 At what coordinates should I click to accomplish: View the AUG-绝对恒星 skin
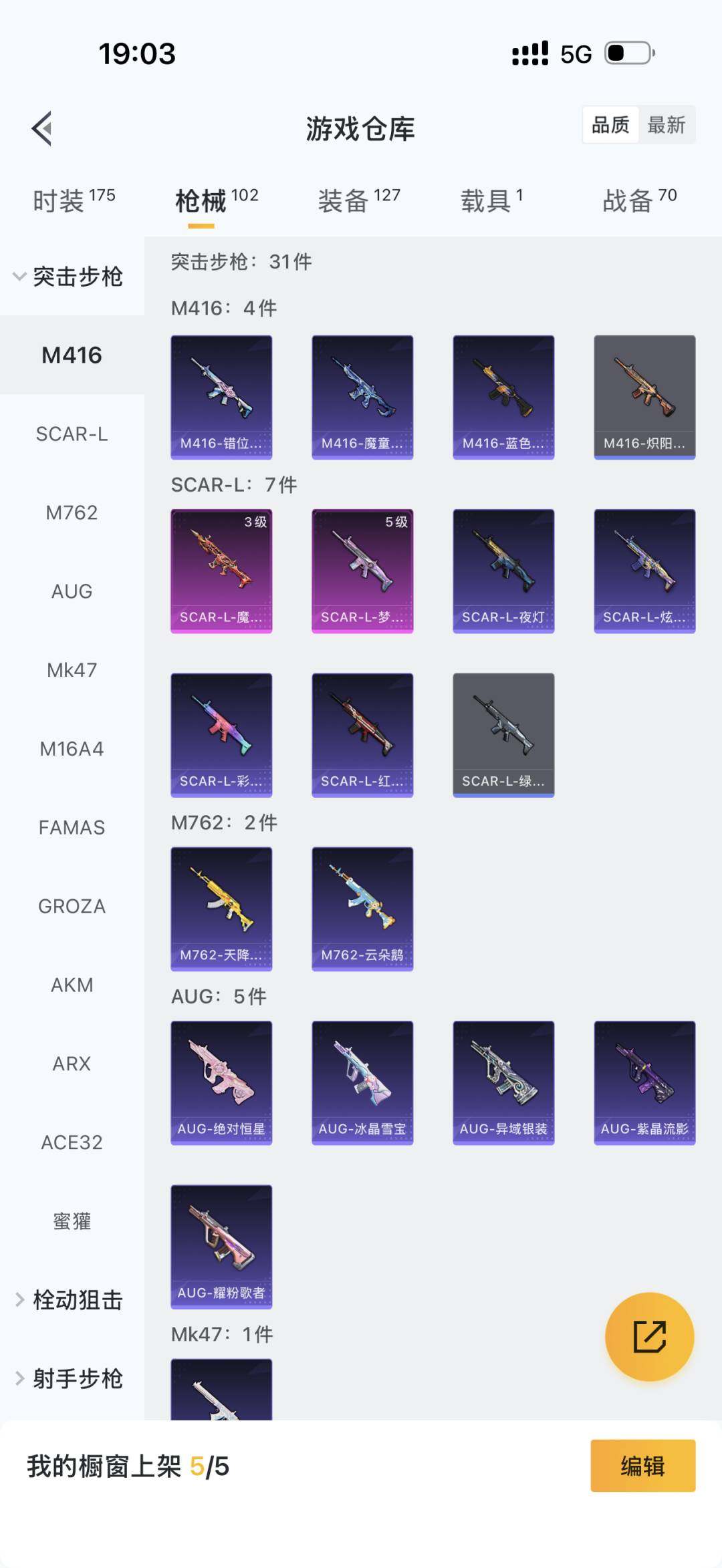tap(221, 1082)
